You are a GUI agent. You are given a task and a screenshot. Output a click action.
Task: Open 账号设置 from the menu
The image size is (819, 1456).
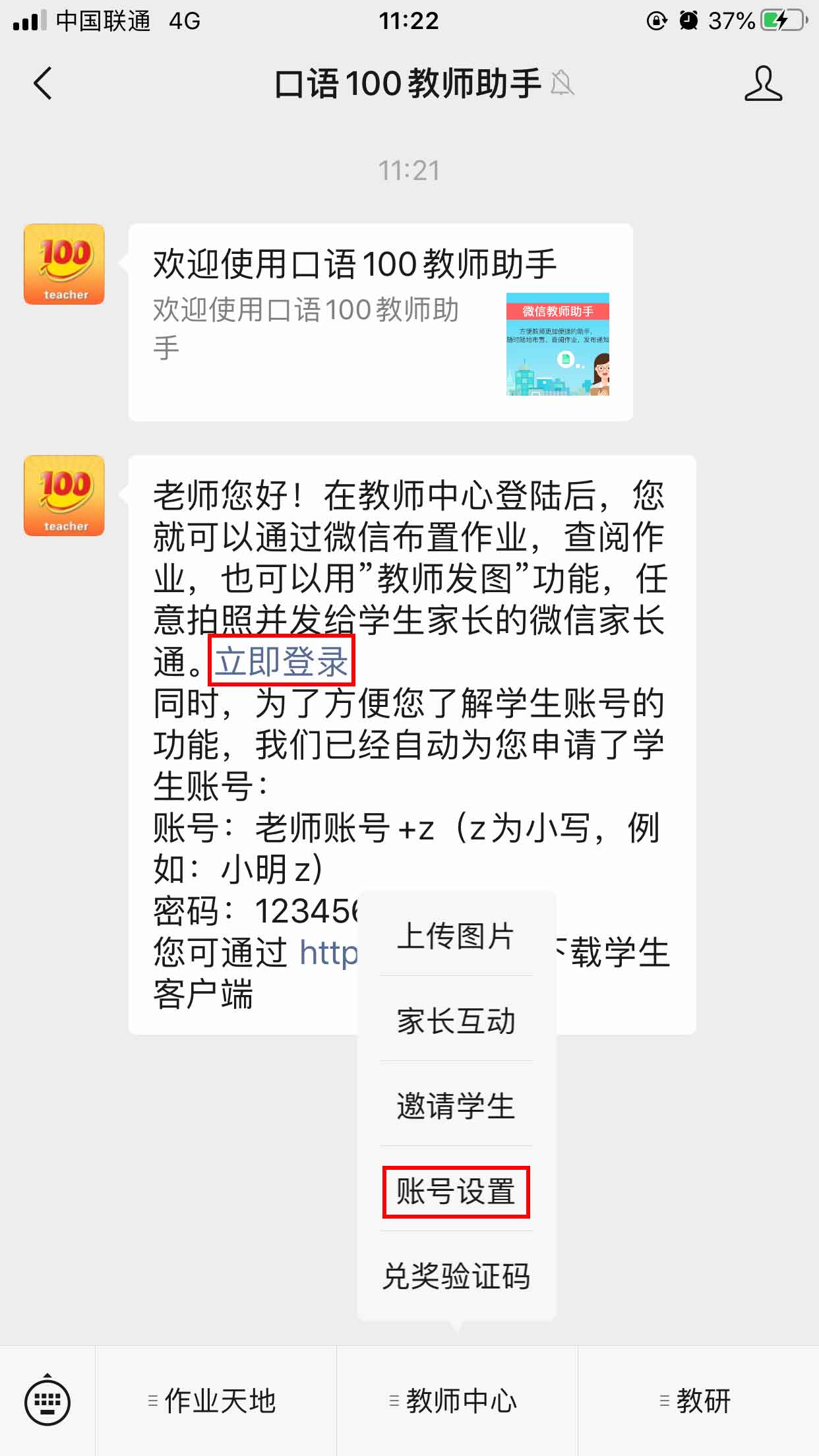coord(456,1192)
